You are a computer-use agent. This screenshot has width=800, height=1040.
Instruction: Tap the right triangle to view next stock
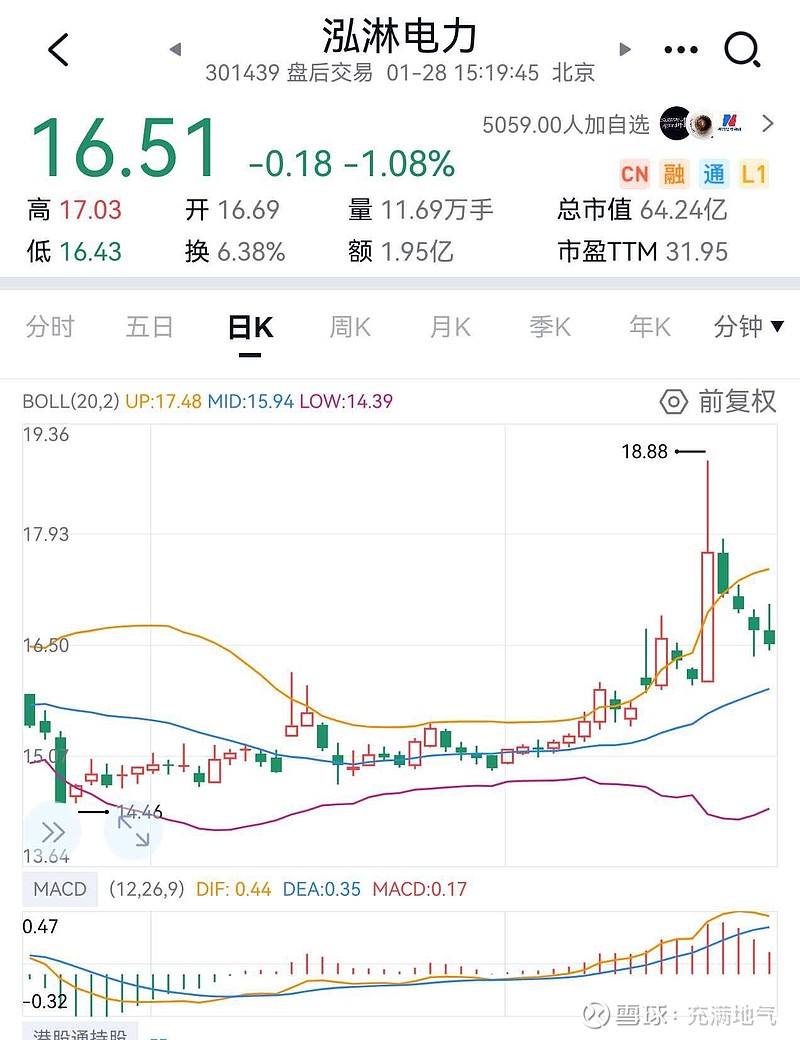click(625, 49)
